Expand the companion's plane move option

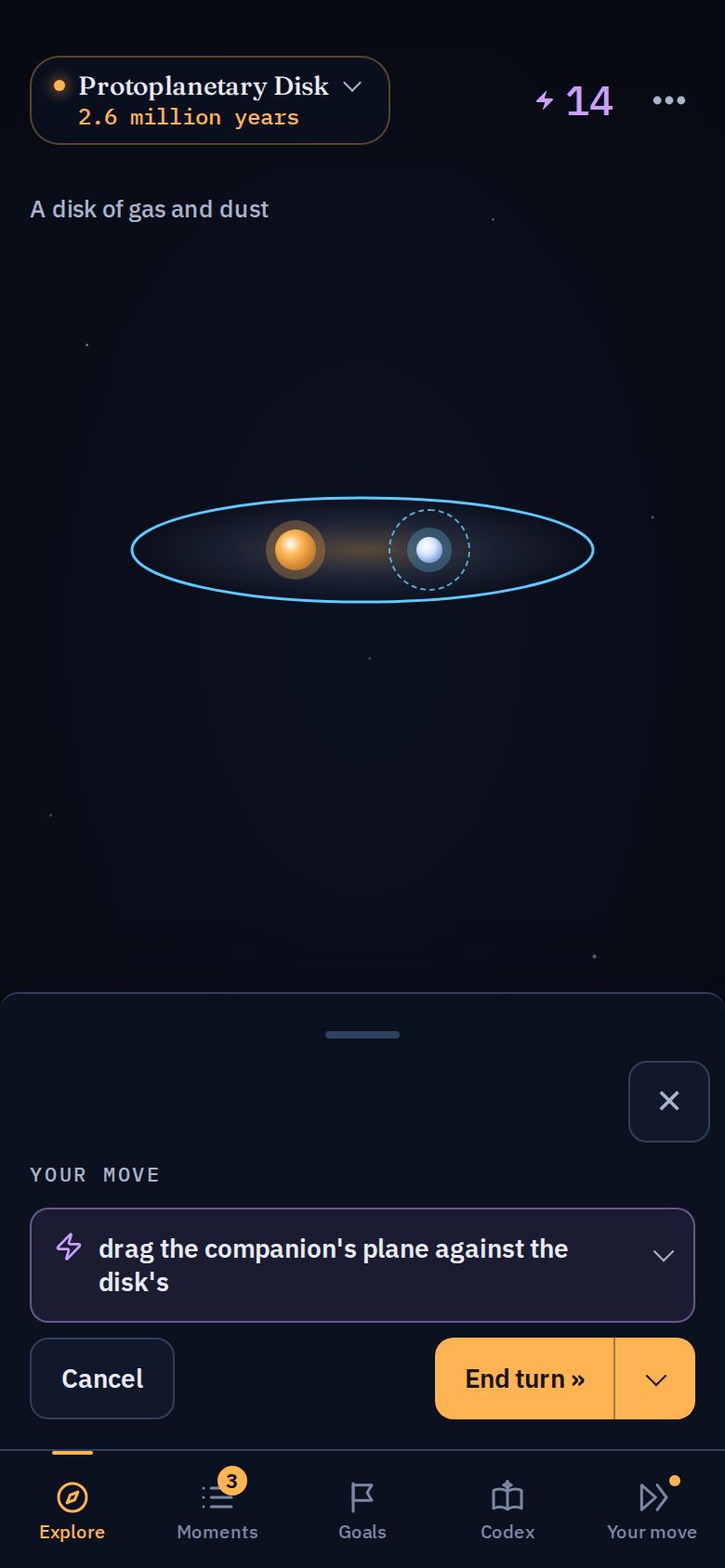[362, 1265]
